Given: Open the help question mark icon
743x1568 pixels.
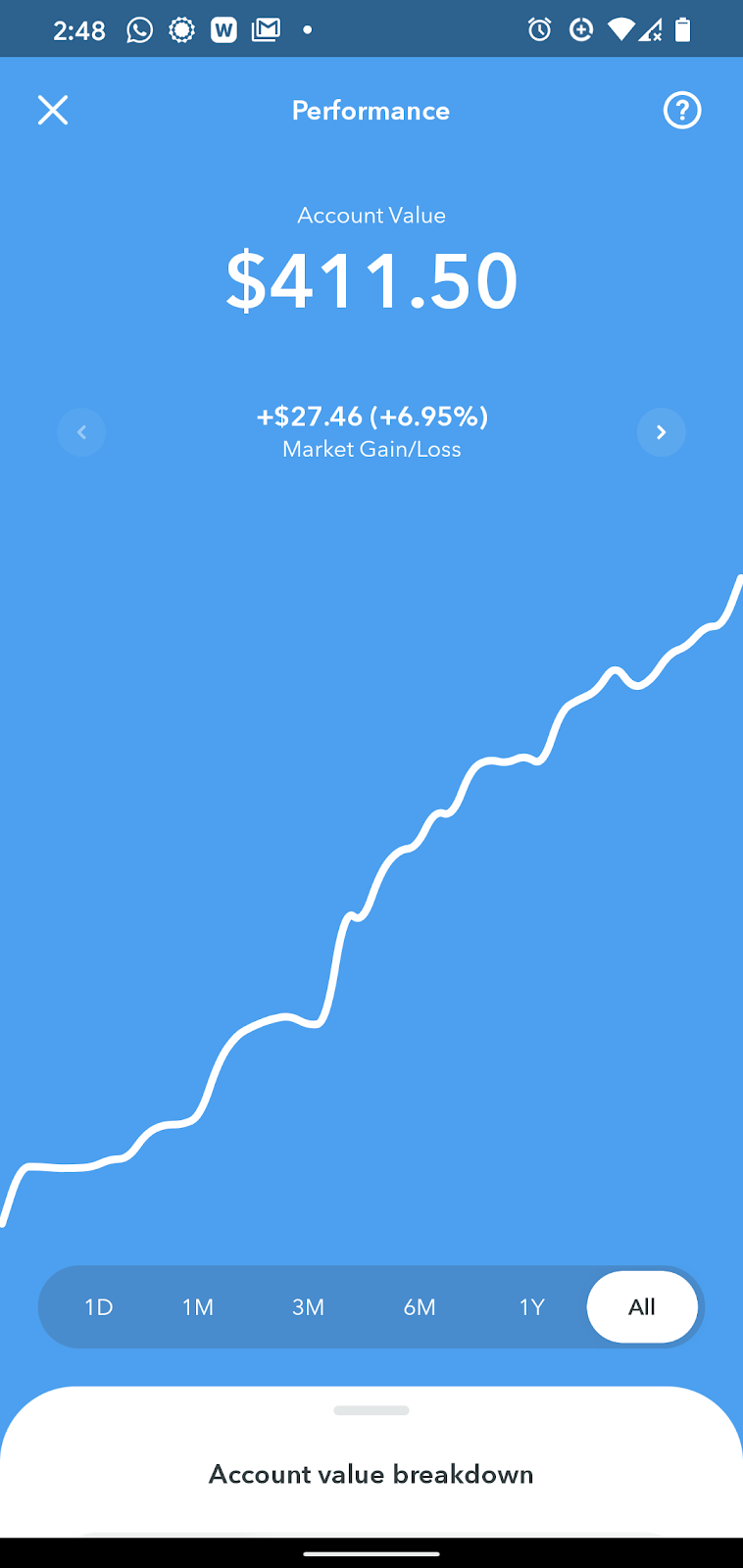Looking at the screenshot, I should (x=682, y=110).
